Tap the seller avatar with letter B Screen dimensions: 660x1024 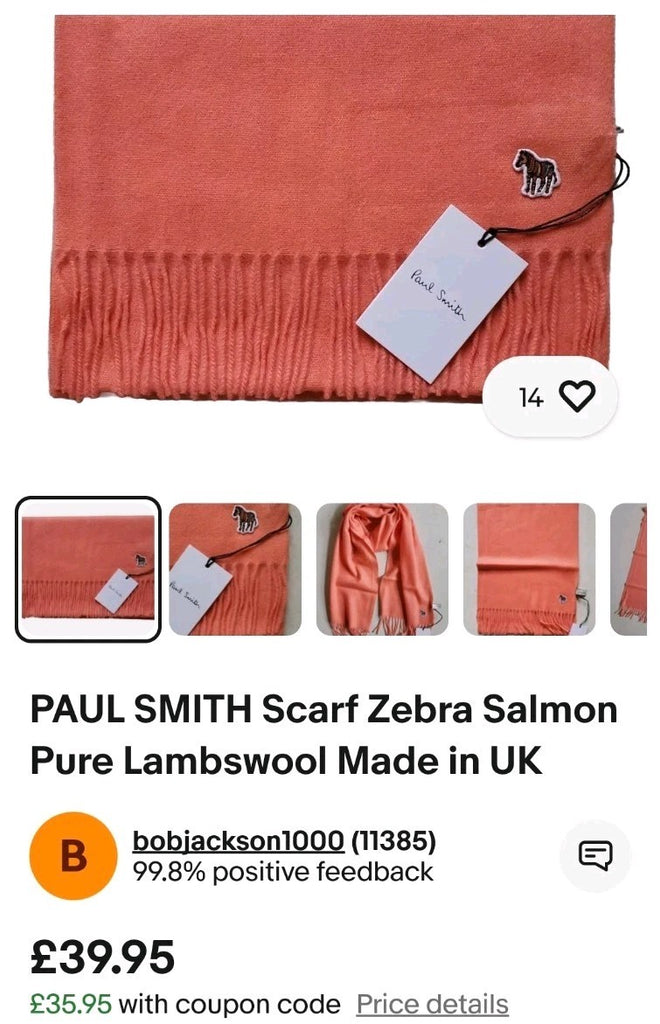click(74, 856)
